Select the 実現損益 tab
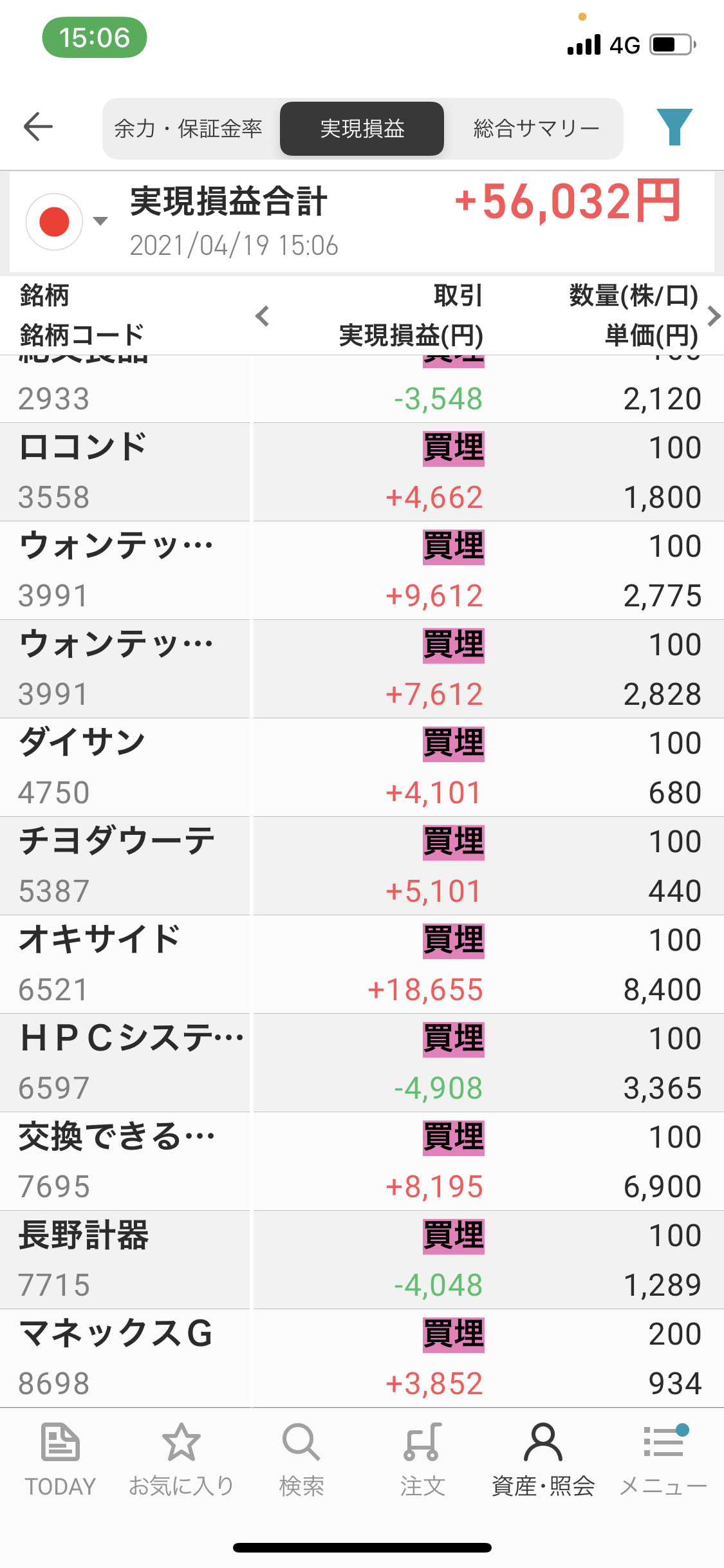Viewport: 724px width, 1568px height. click(362, 129)
